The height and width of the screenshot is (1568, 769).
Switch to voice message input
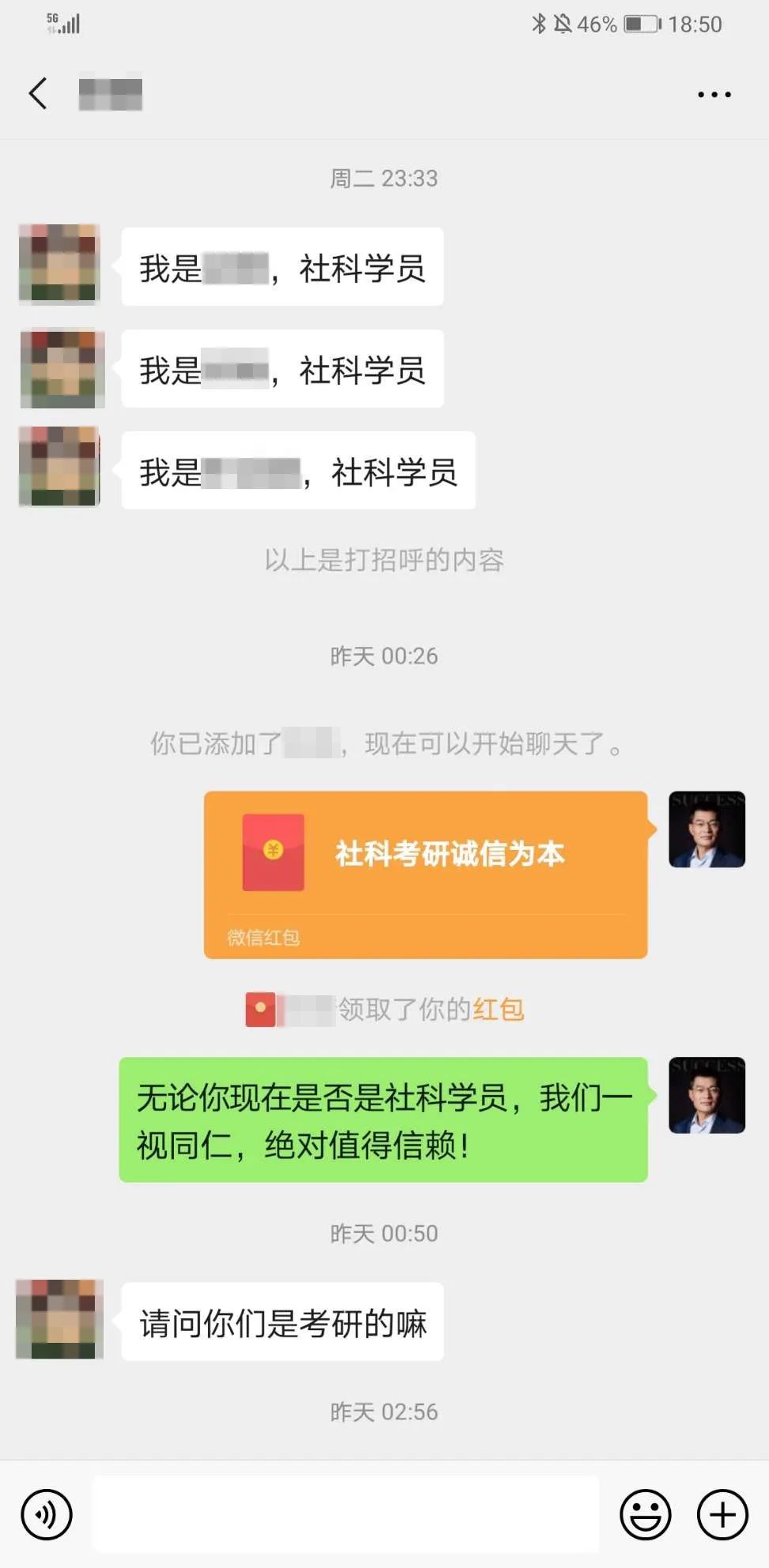tap(47, 1514)
